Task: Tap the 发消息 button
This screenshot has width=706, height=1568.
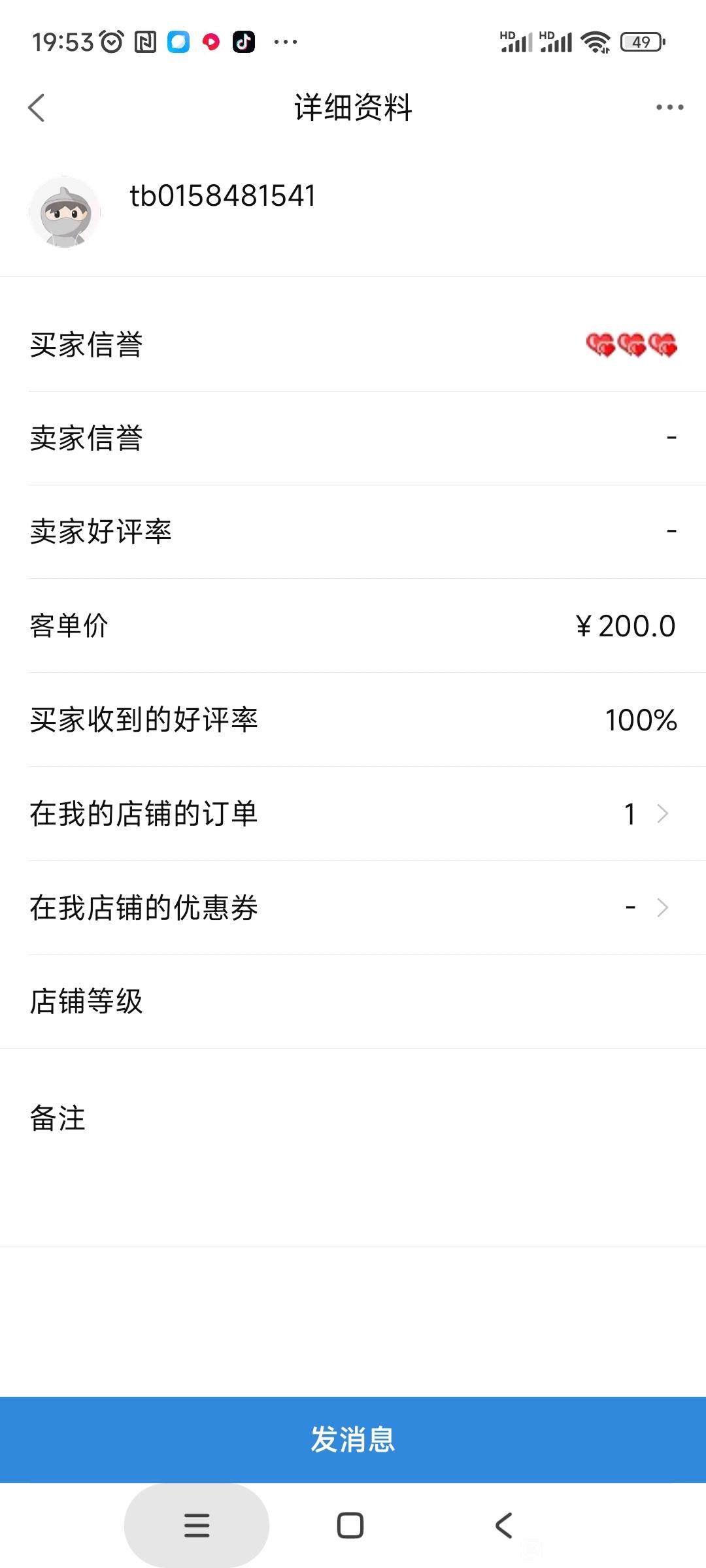Action: 353,1440
